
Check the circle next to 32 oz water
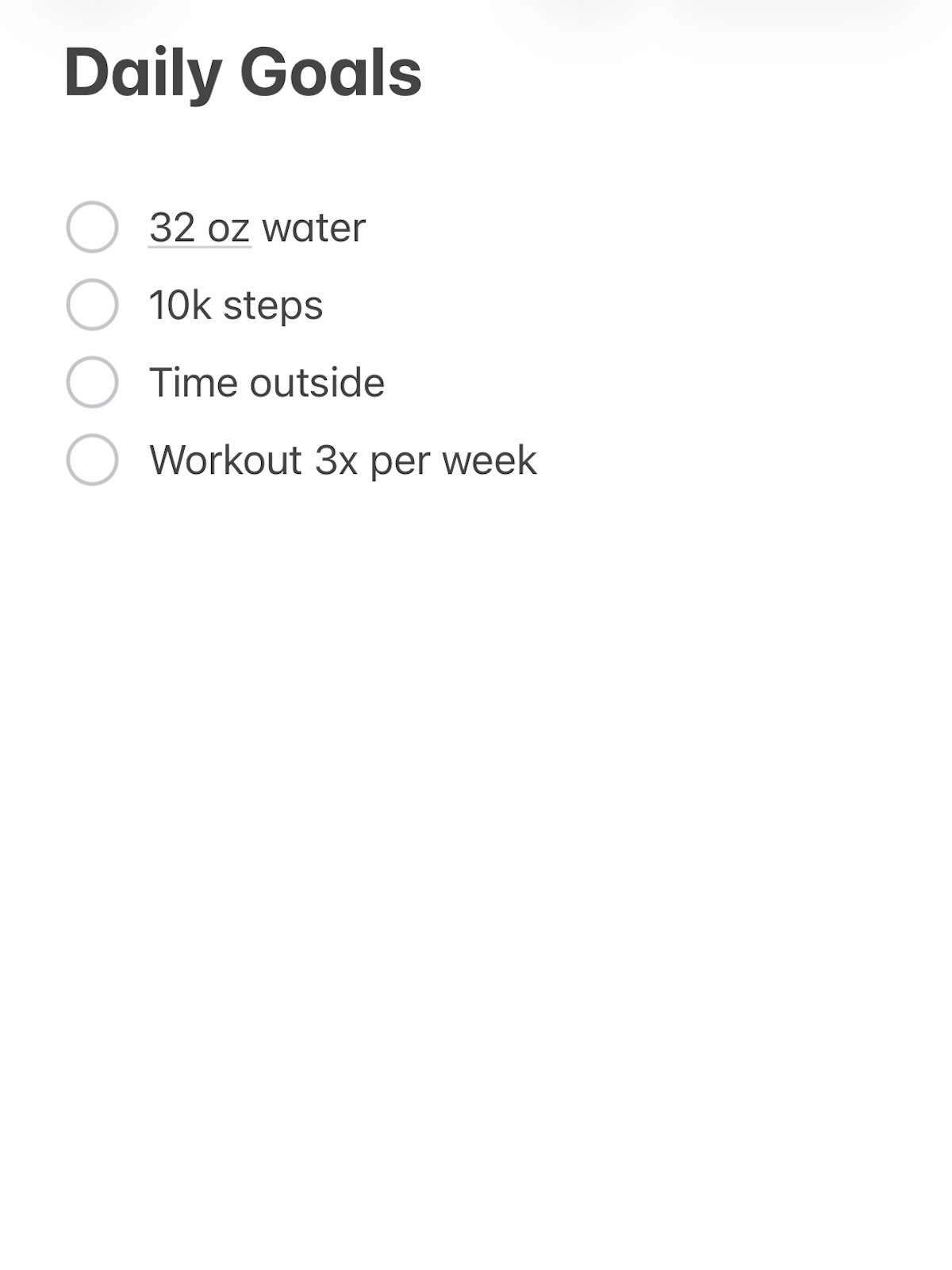point(91,226)
